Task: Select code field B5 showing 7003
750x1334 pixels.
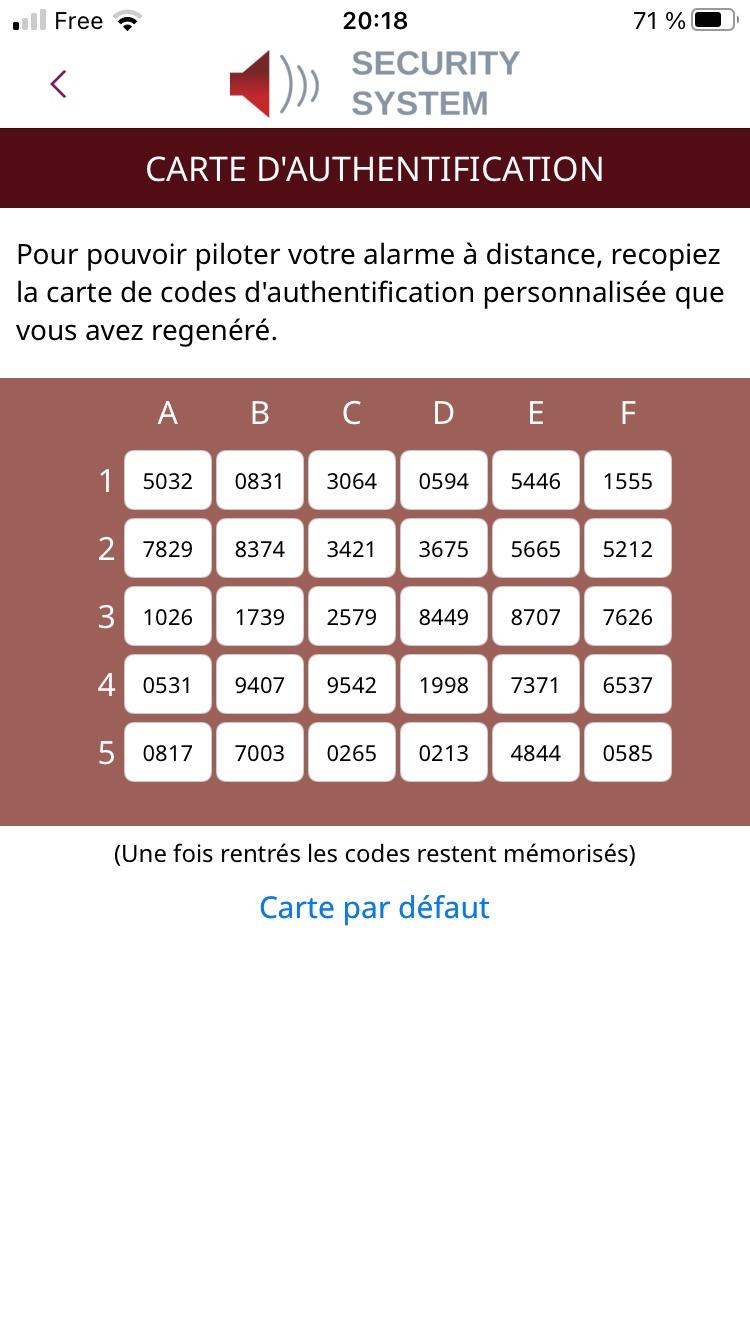Action: 260,753
